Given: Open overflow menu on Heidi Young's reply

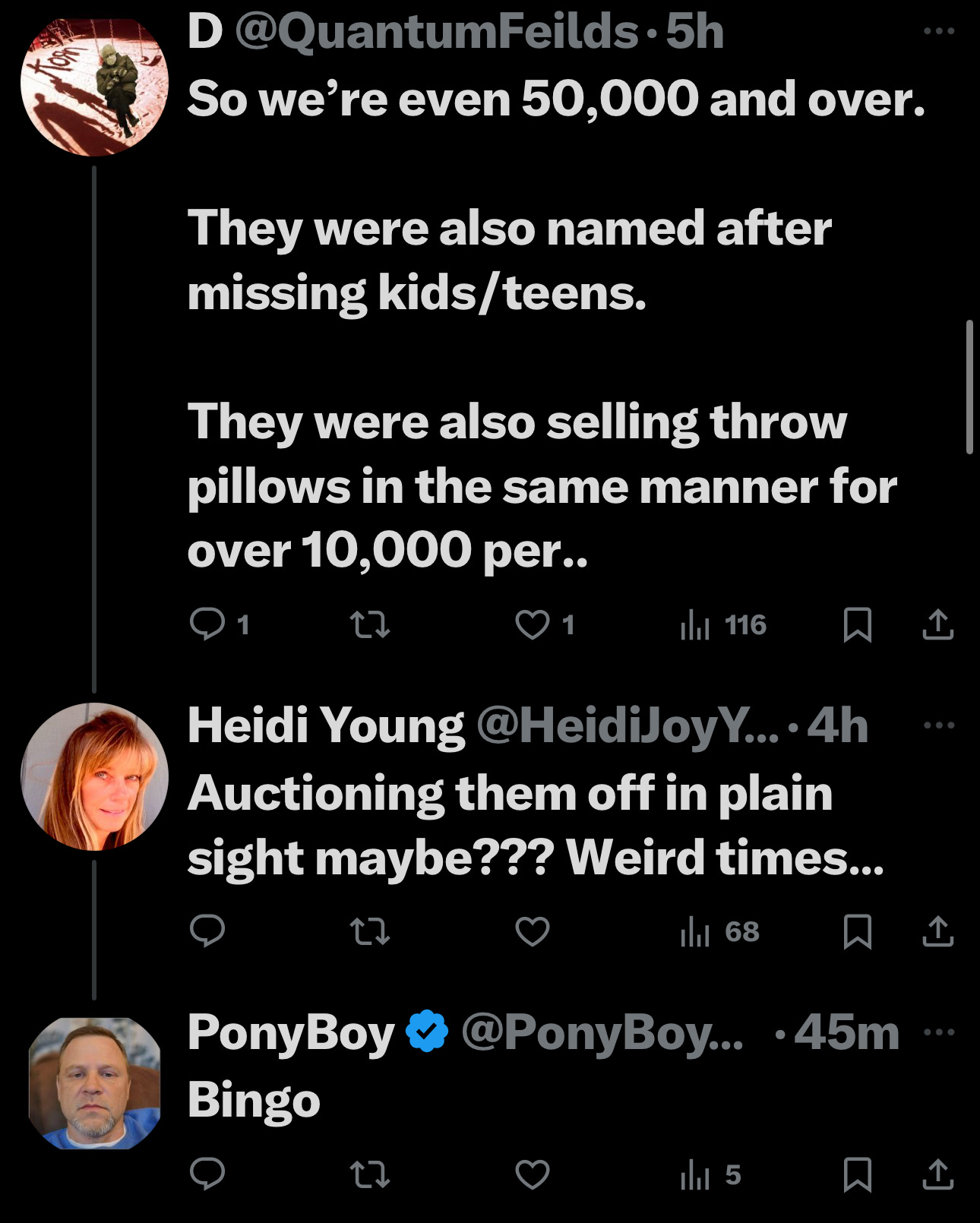Looking at the screenshot, I should coord(939,725).
